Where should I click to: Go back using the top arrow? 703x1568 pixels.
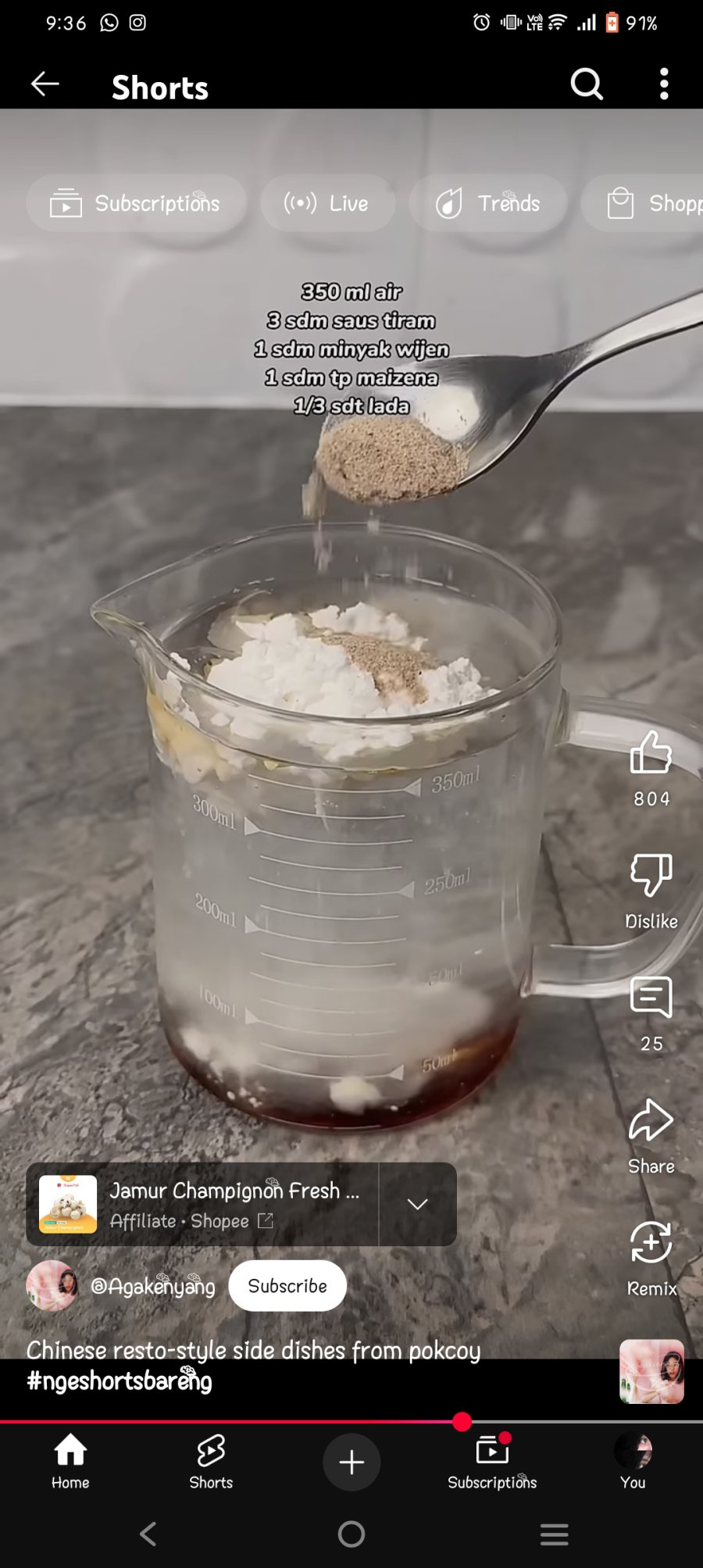pyautogui.click(x=45, y=84)
